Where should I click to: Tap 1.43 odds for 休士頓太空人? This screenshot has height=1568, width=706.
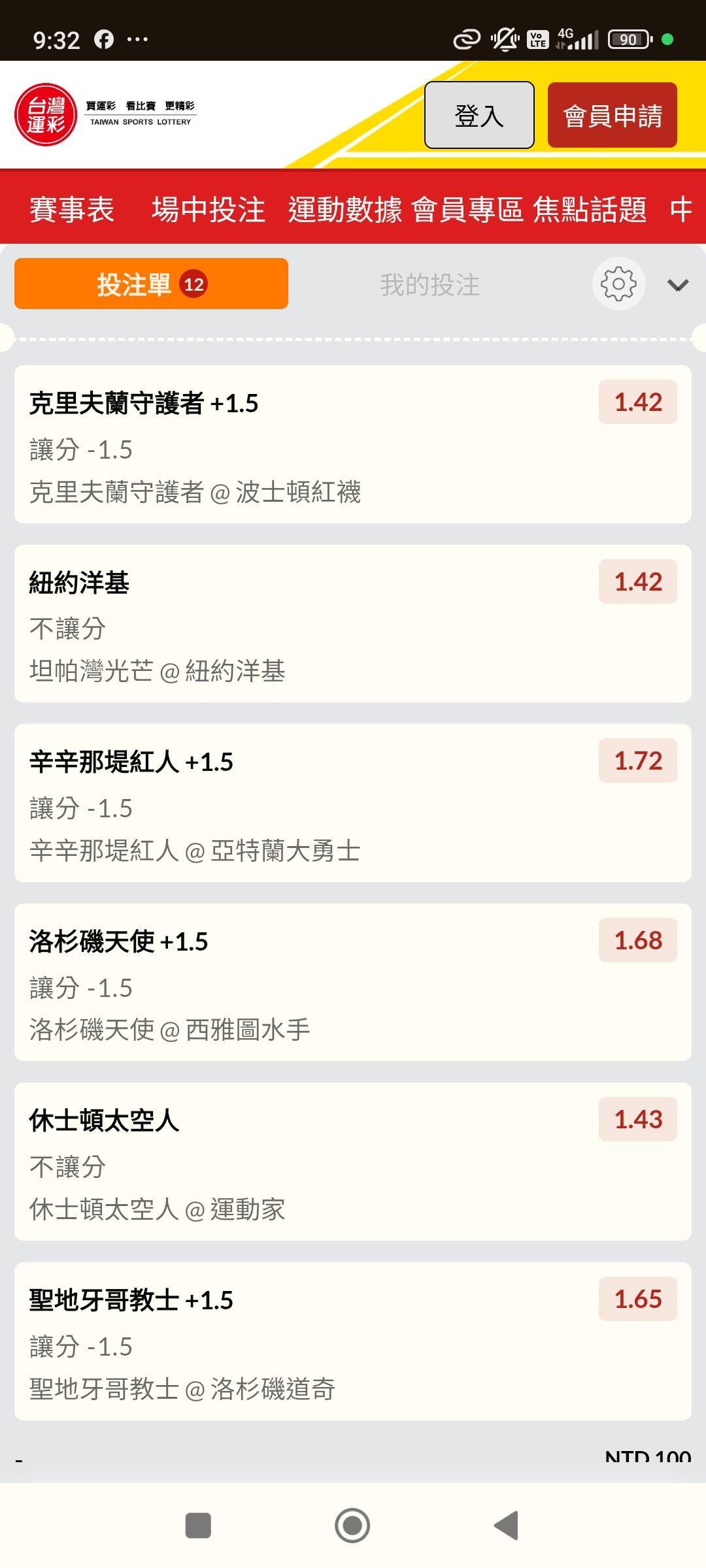click(638, 1119)
